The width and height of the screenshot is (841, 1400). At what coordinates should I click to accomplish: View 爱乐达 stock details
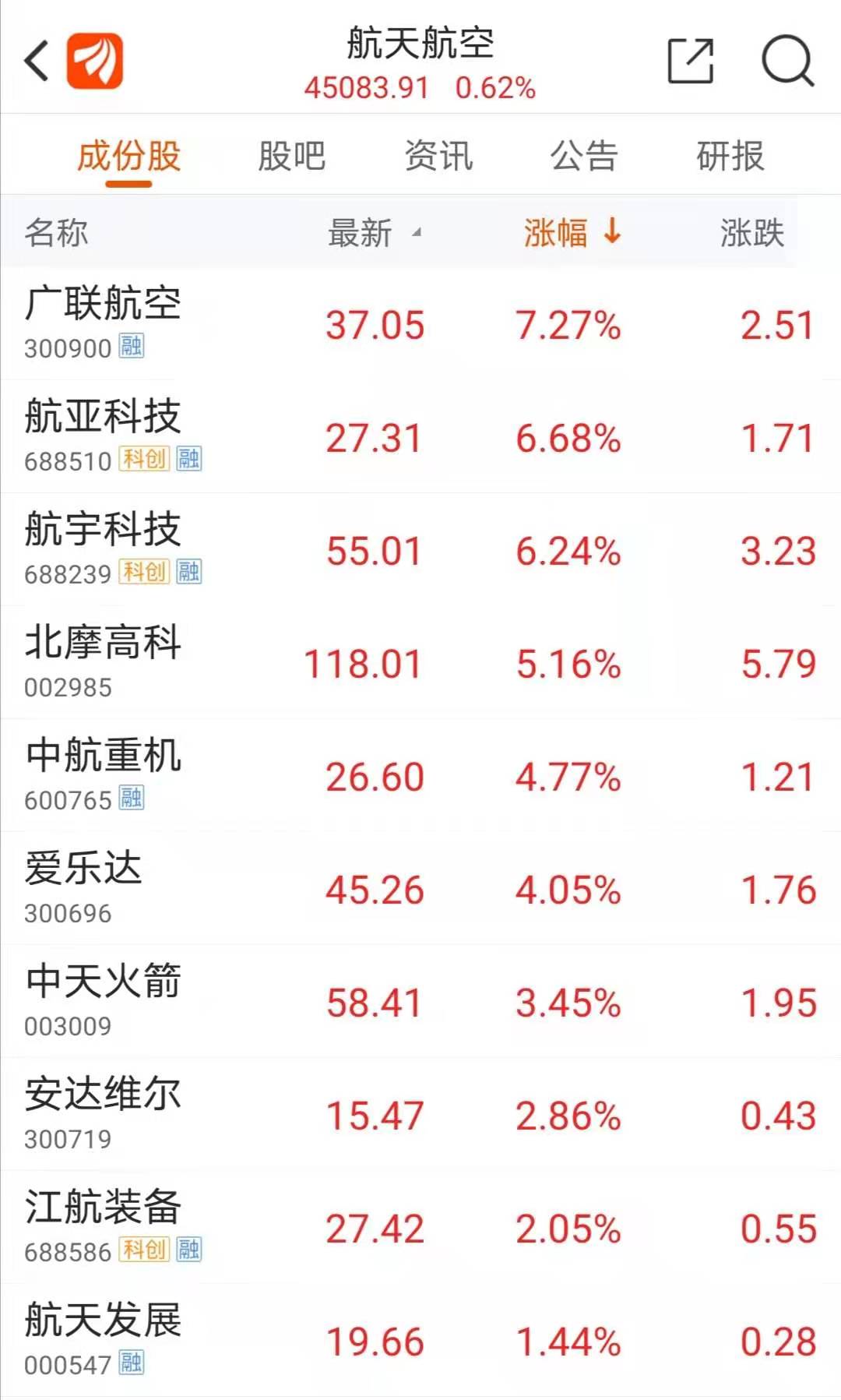420,889
